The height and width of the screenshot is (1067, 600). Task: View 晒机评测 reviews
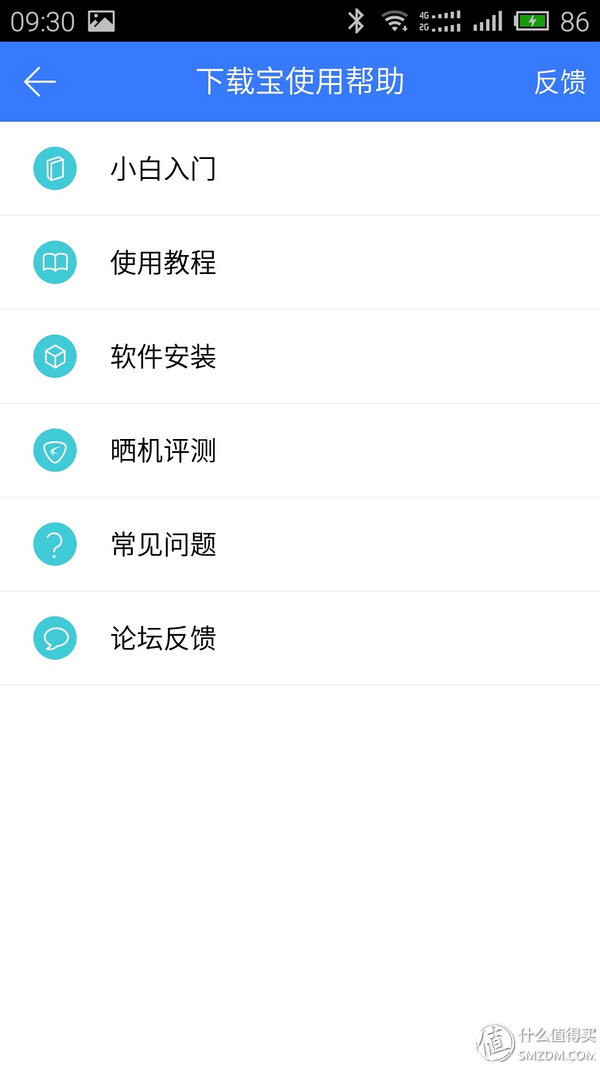[163, 451]
